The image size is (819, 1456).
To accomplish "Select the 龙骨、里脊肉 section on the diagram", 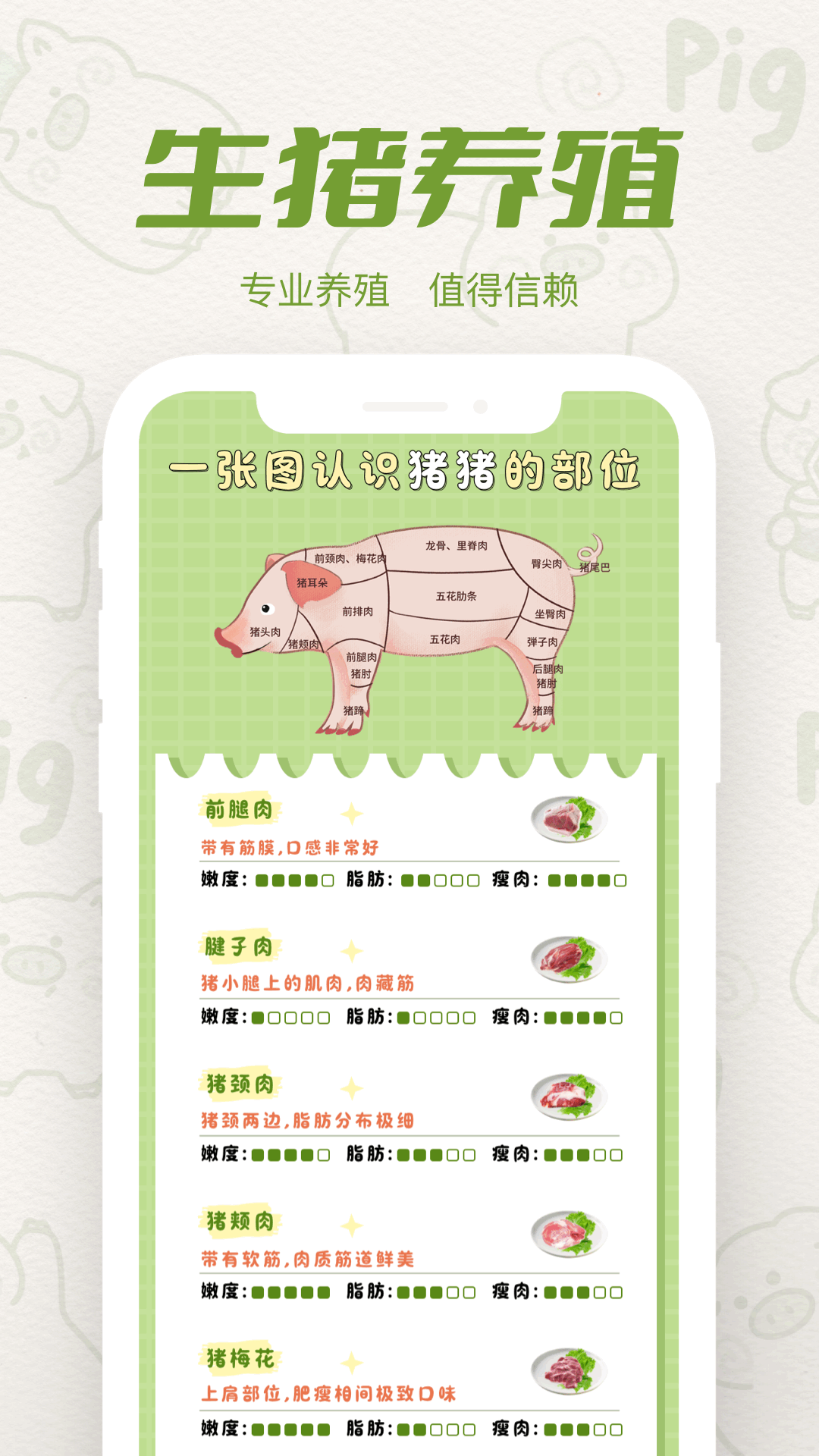I will 455,546.
